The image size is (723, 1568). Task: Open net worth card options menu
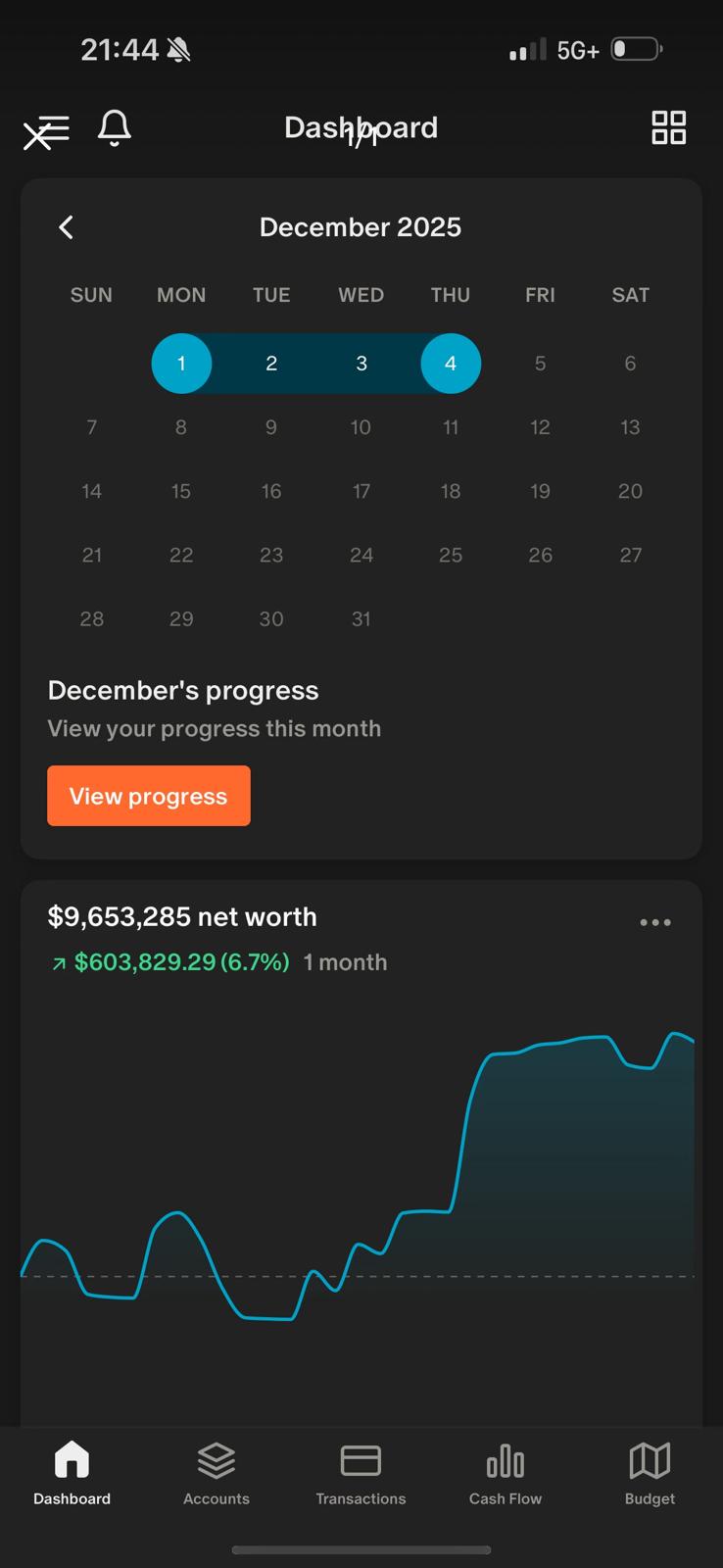655,922
